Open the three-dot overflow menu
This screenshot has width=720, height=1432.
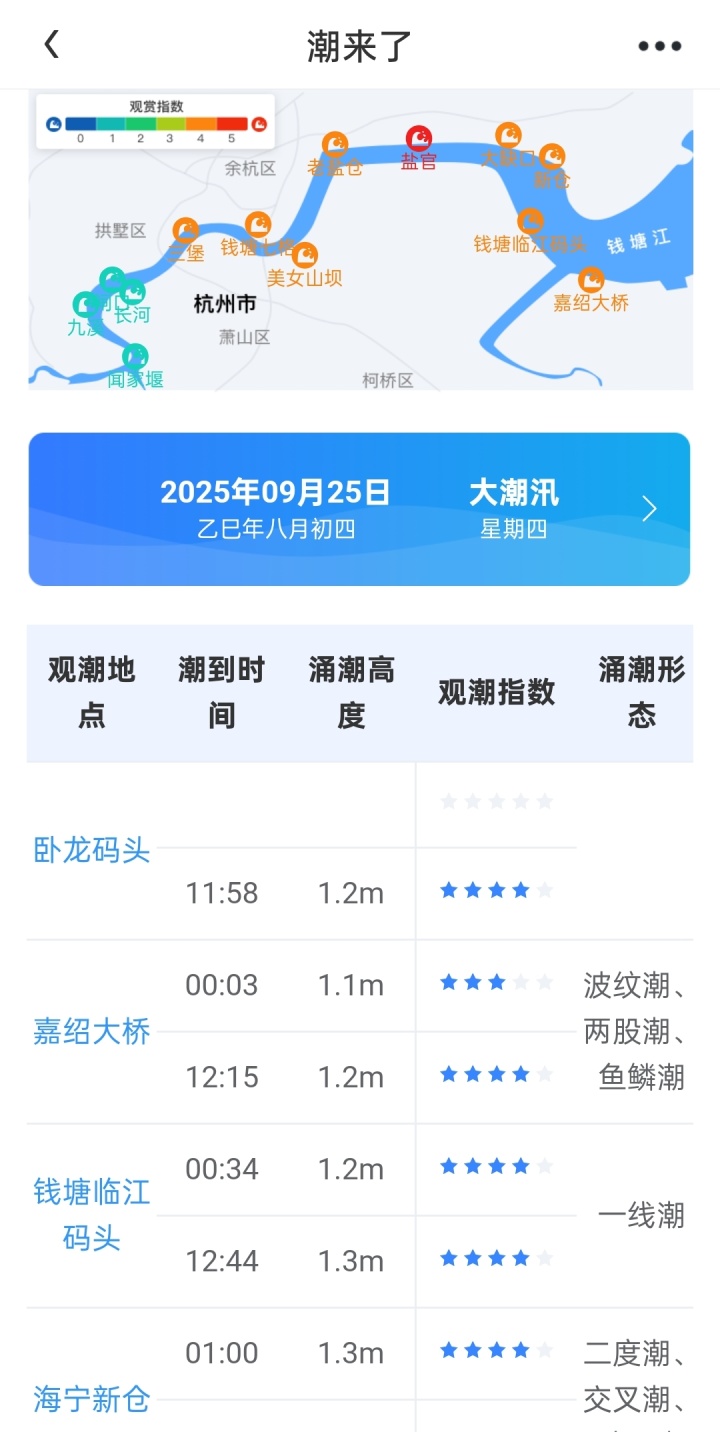tap(660, 46)
